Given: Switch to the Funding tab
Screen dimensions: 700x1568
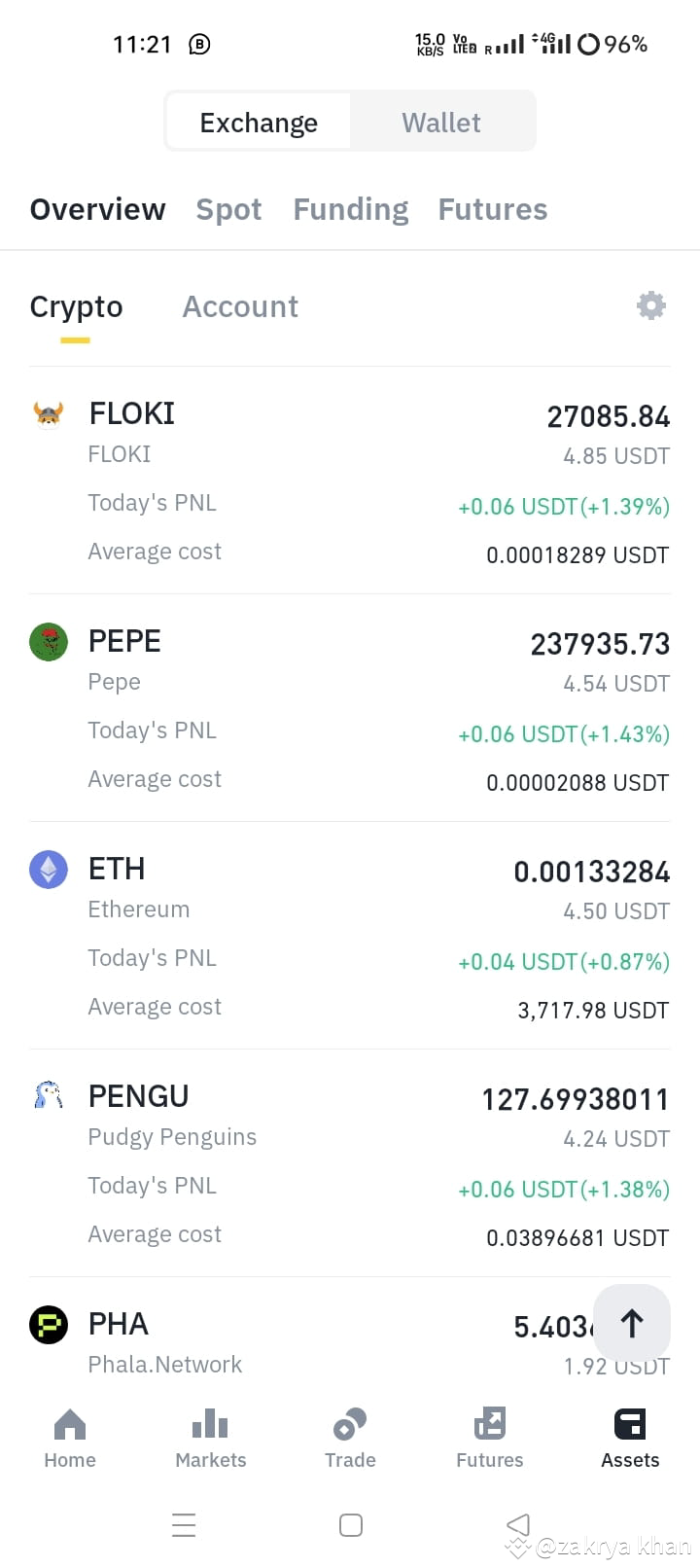Looking at the screenshot, I should tap(351, 209).
